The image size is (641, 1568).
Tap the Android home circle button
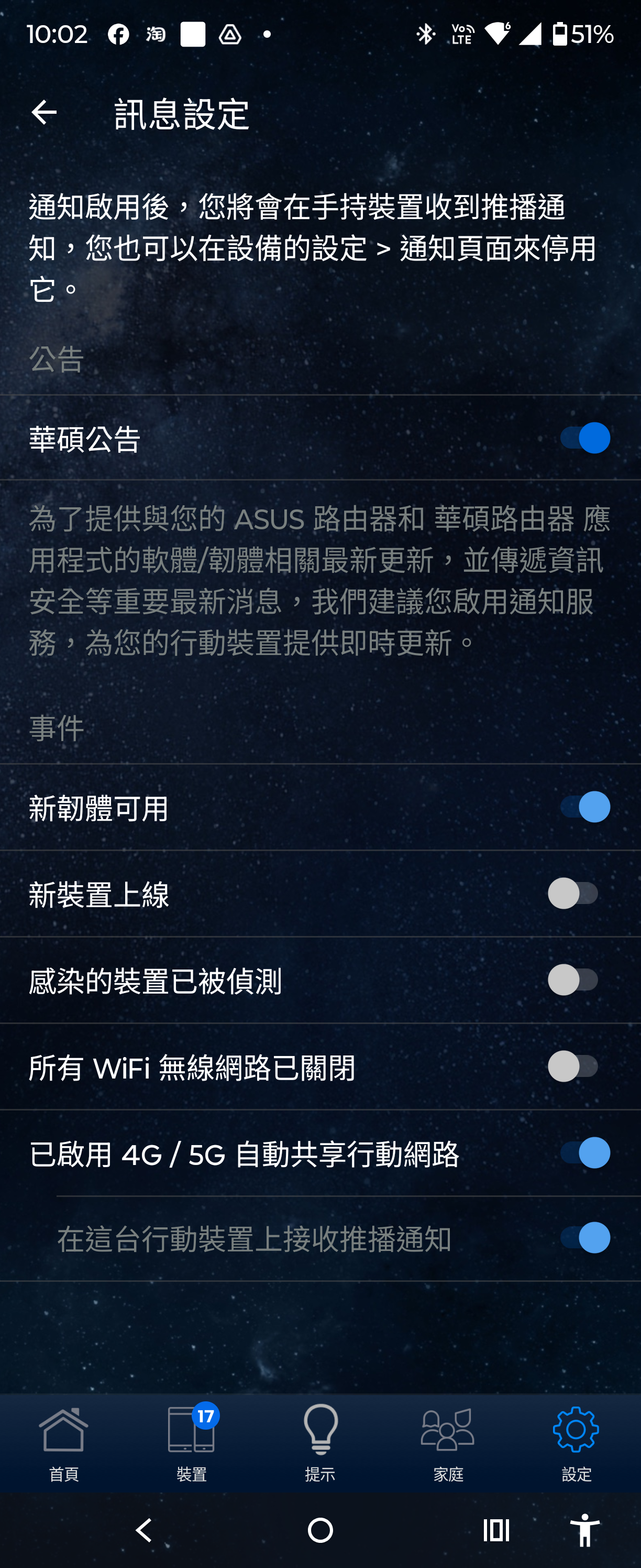[320, 1529]
